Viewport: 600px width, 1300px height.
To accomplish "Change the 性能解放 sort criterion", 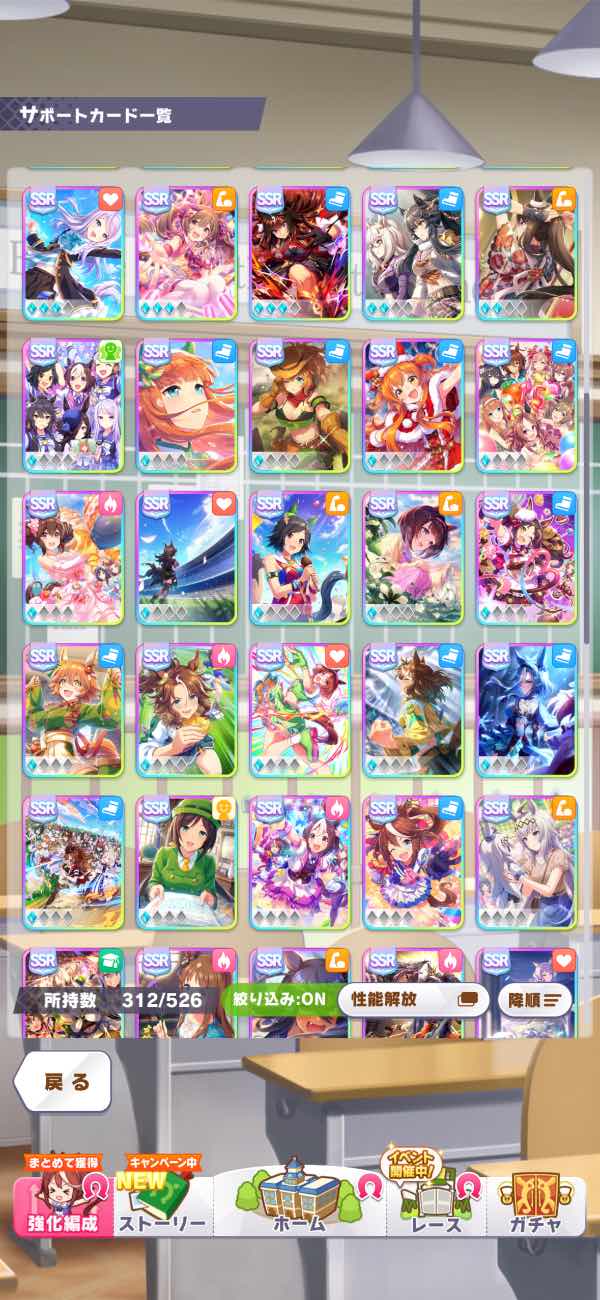I will 413,998.
